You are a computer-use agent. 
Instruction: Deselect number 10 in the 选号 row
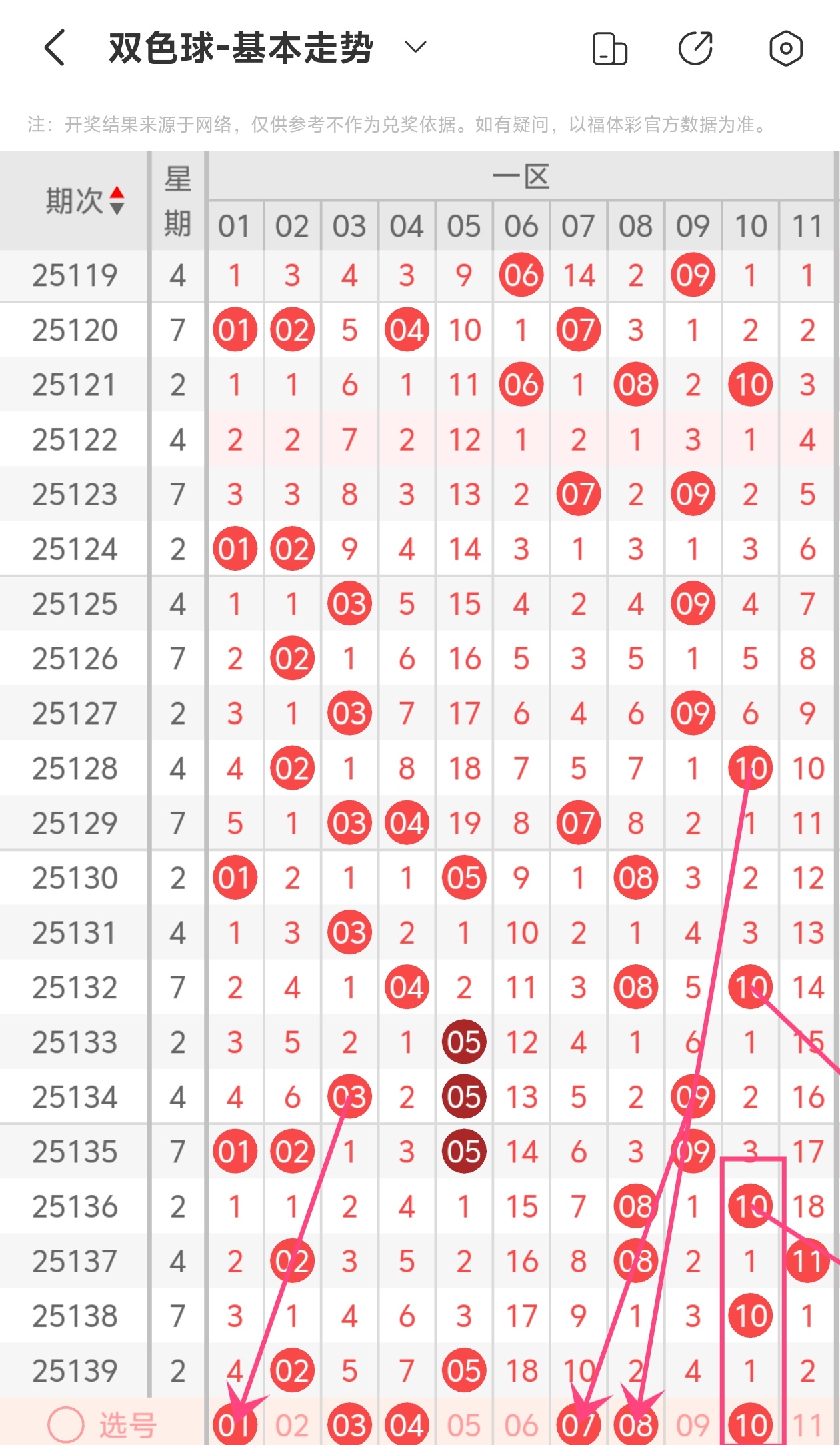pos(751,1425)
